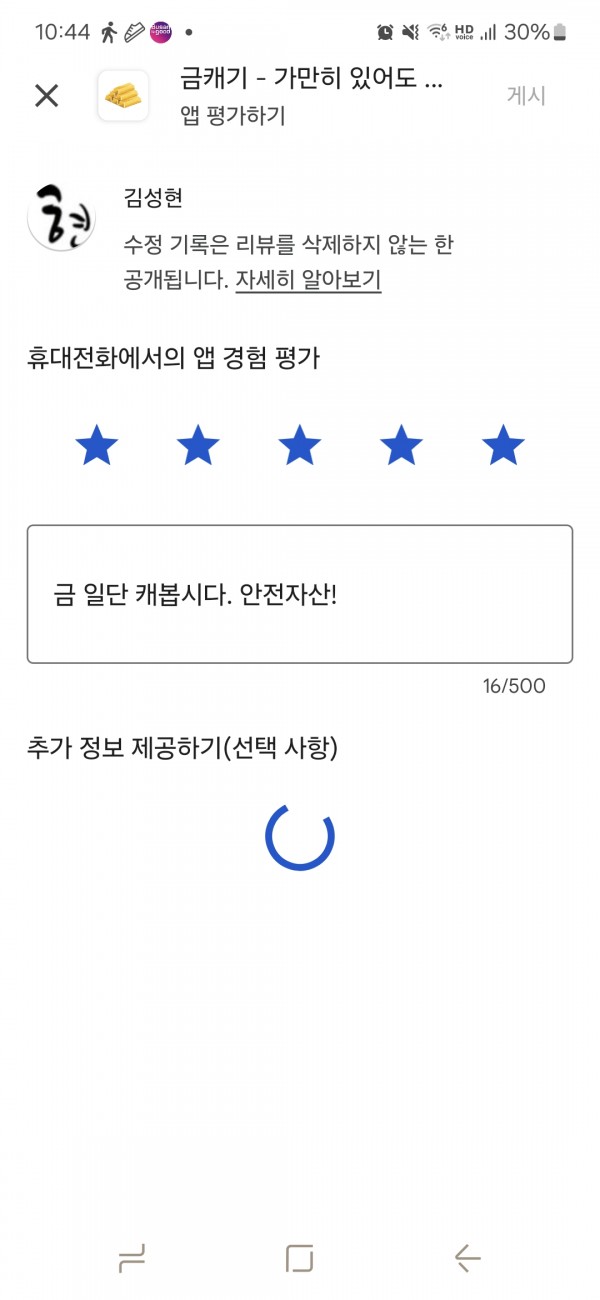Edit the review text field
The width and height of the screenshot is (600, 1300).
300,594
